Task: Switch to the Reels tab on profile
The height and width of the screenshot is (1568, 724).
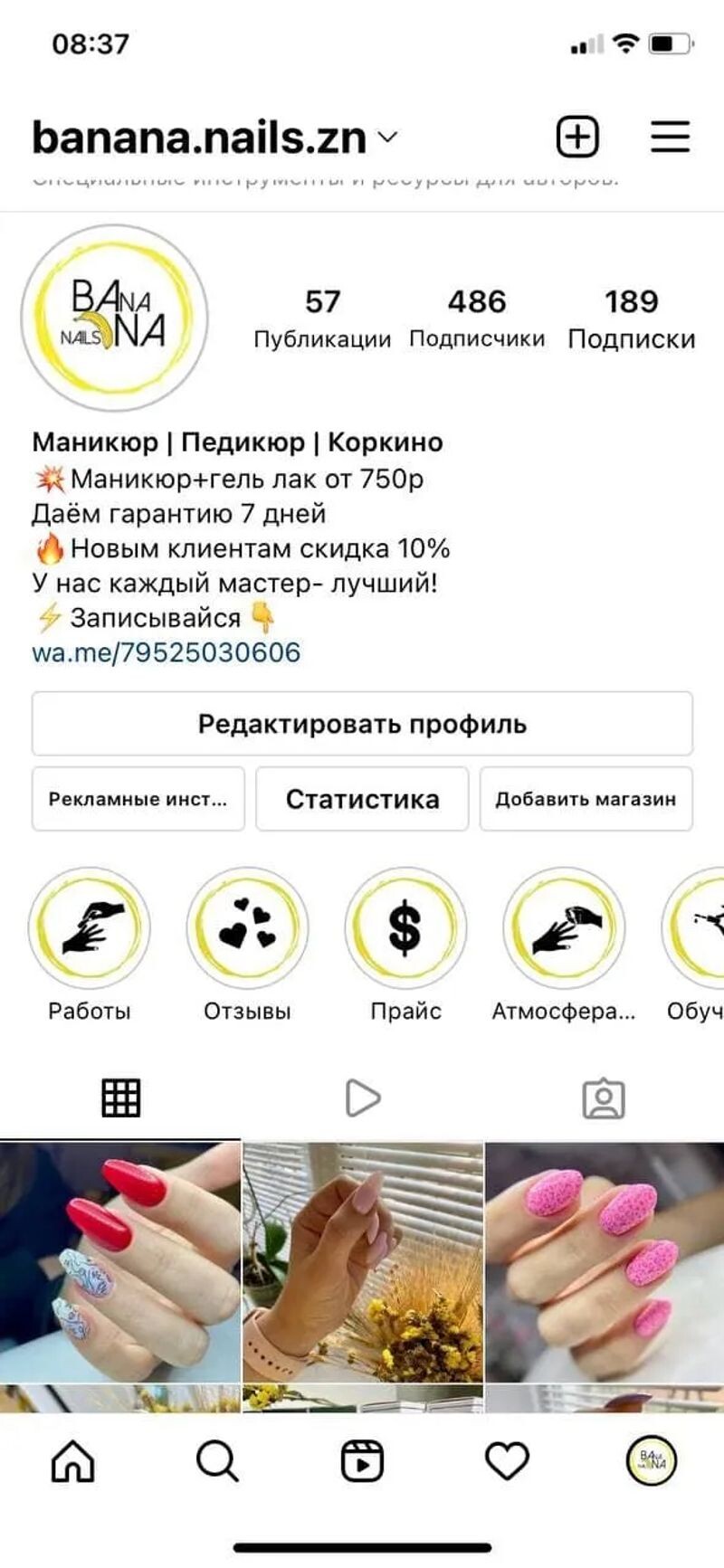Action: coord(362,1098)
